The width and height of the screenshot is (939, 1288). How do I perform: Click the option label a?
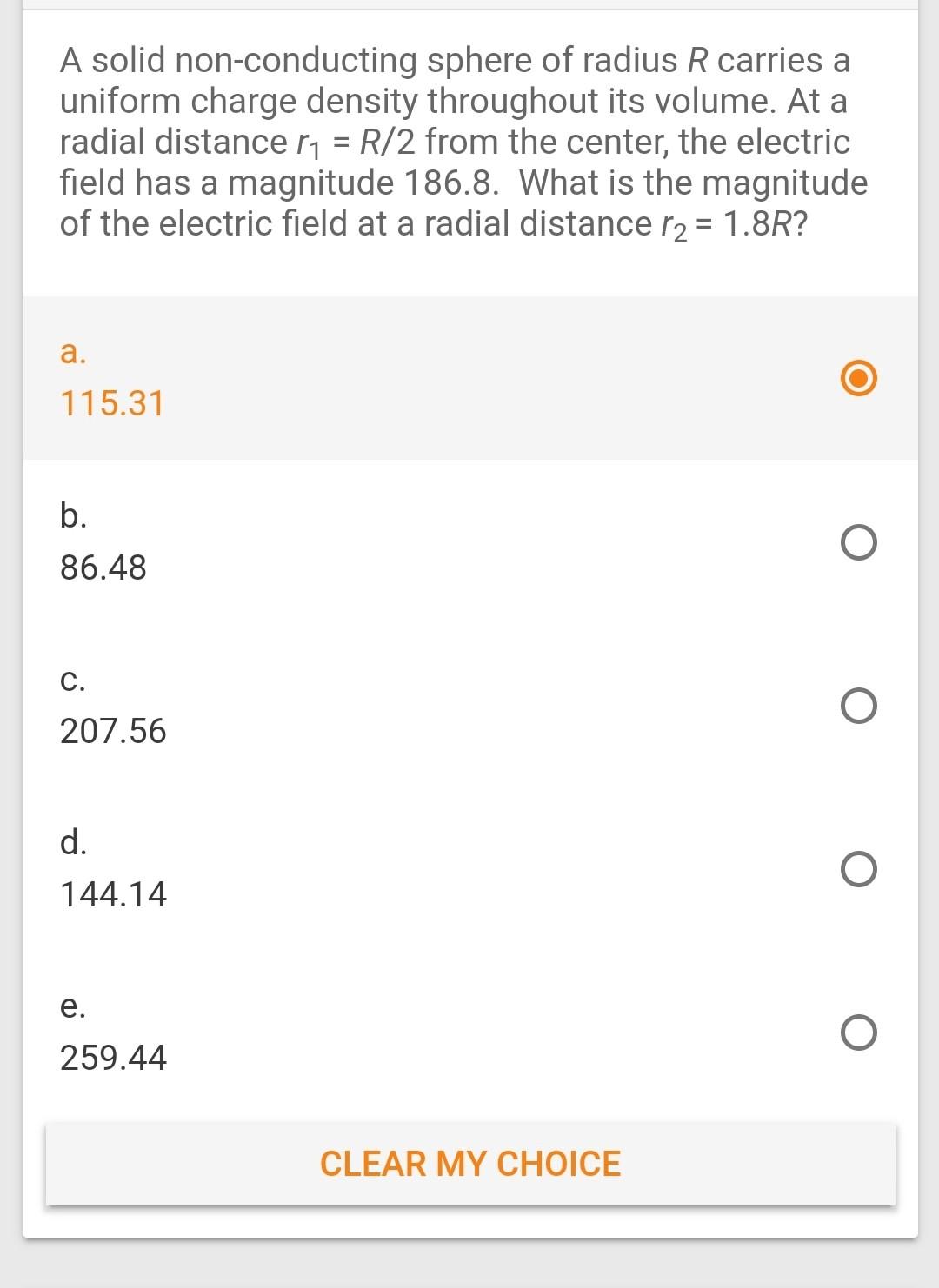pyautogui.click(x=73, y=354)
